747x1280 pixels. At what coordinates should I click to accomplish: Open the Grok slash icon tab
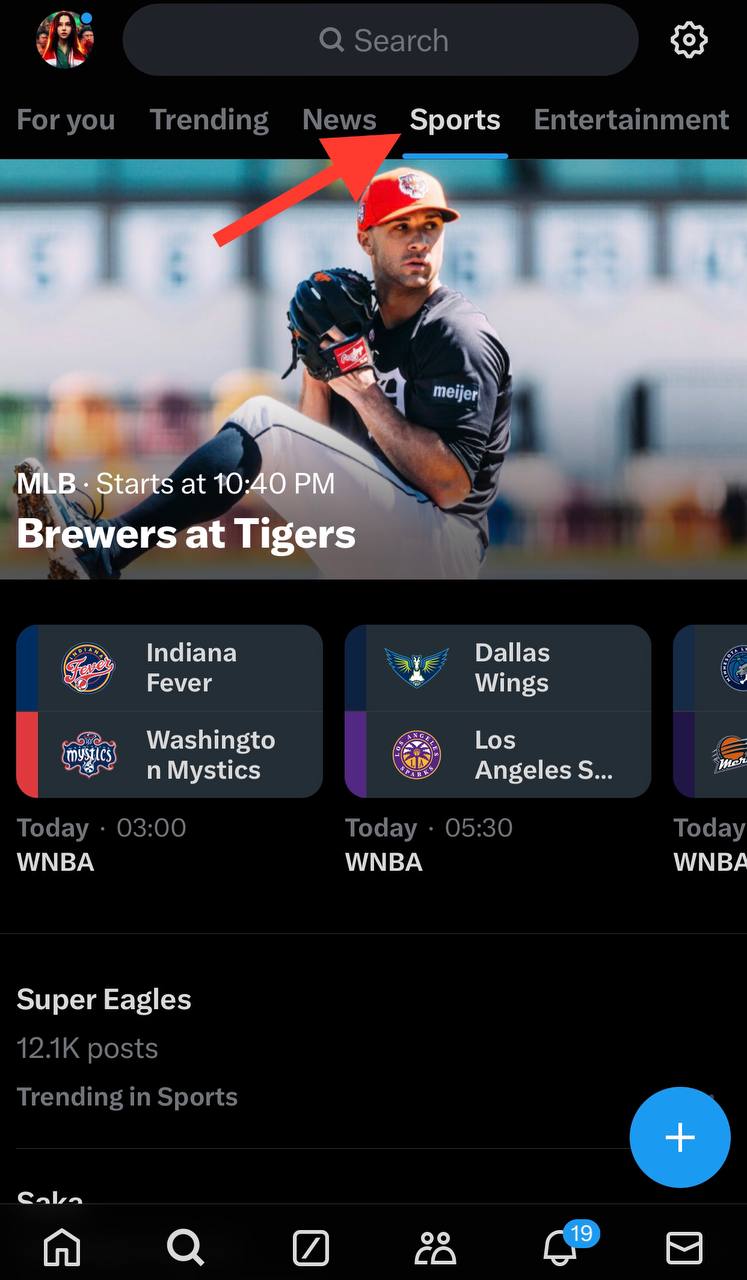311,1247
